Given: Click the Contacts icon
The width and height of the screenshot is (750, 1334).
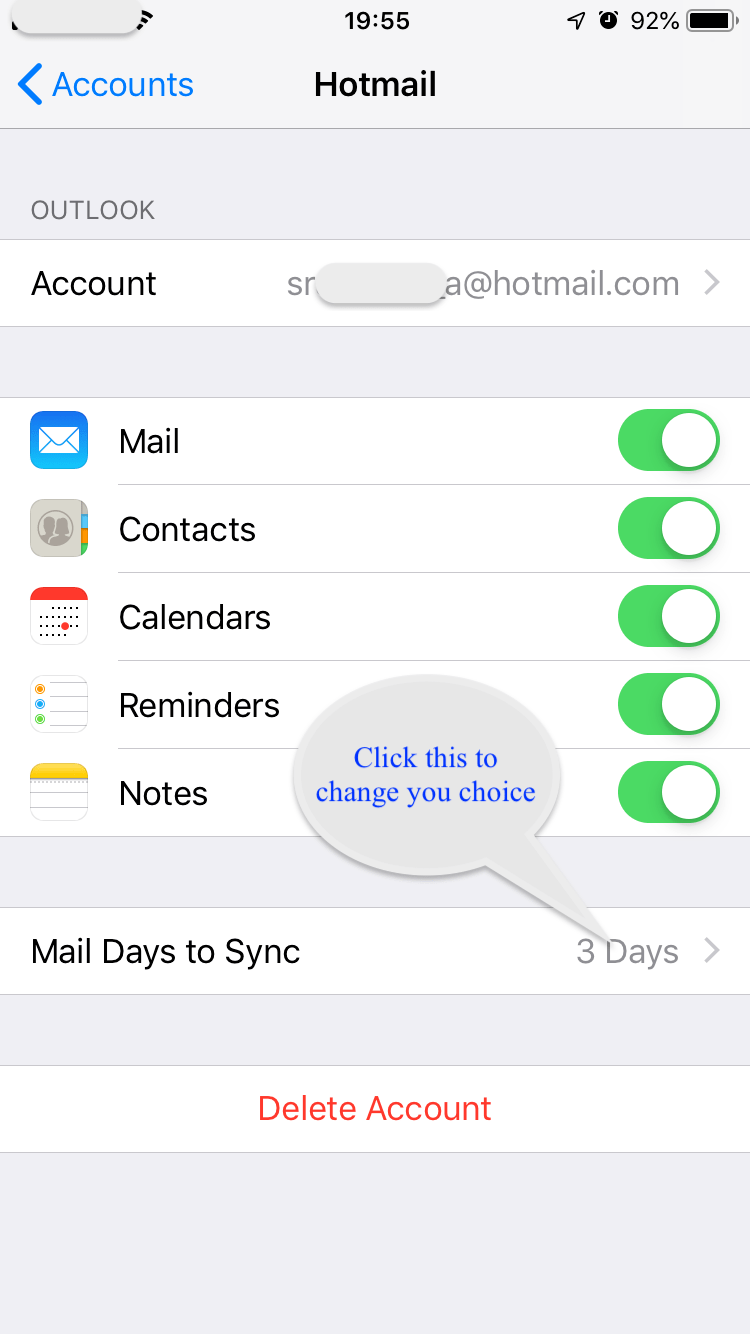Looking at the screenshot, I should pos(58,528).
